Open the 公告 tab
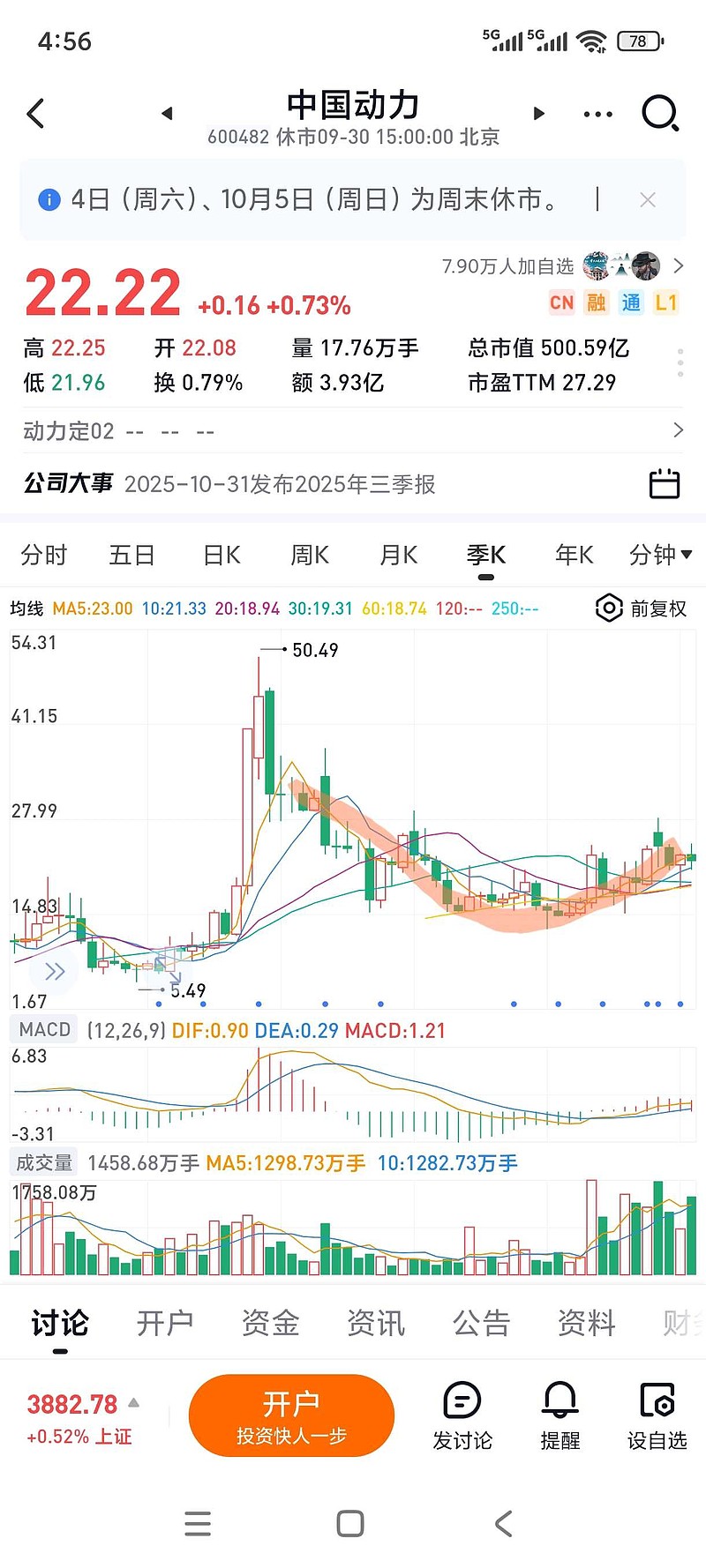Viewport: 706px width, 1568px height. pos(481,1322)
